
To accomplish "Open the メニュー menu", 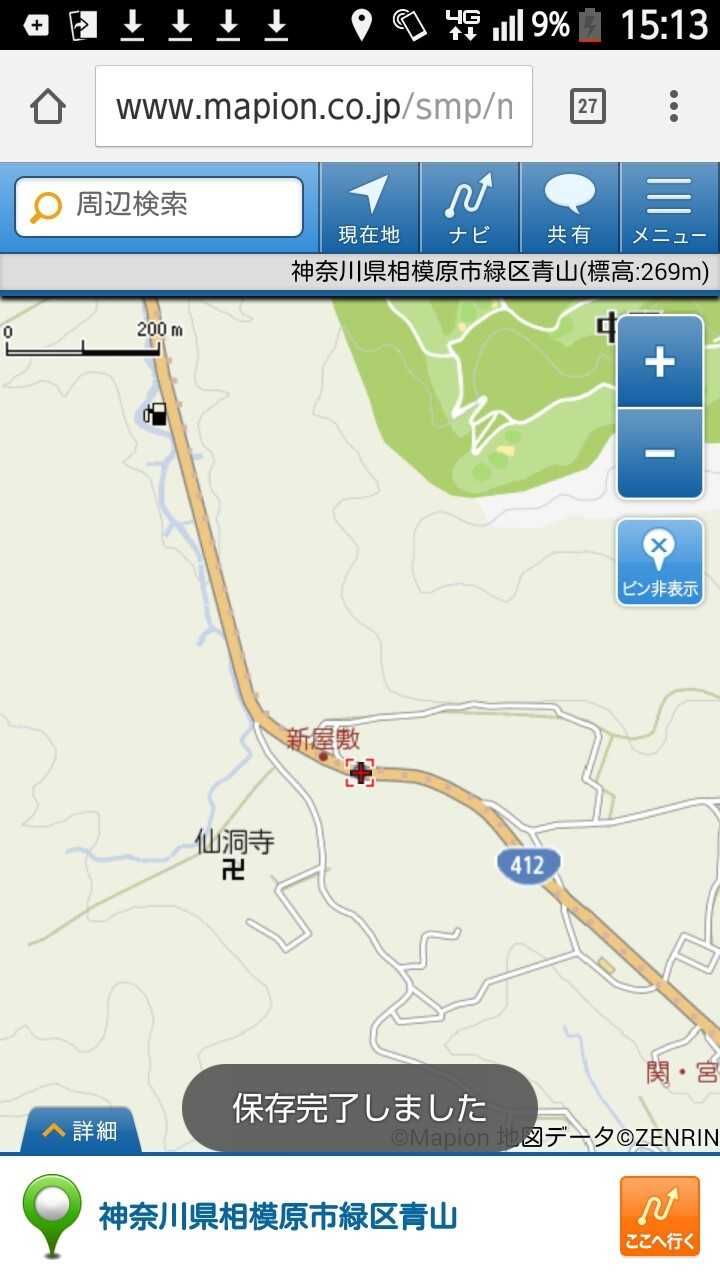I will (x=669, y=208).
